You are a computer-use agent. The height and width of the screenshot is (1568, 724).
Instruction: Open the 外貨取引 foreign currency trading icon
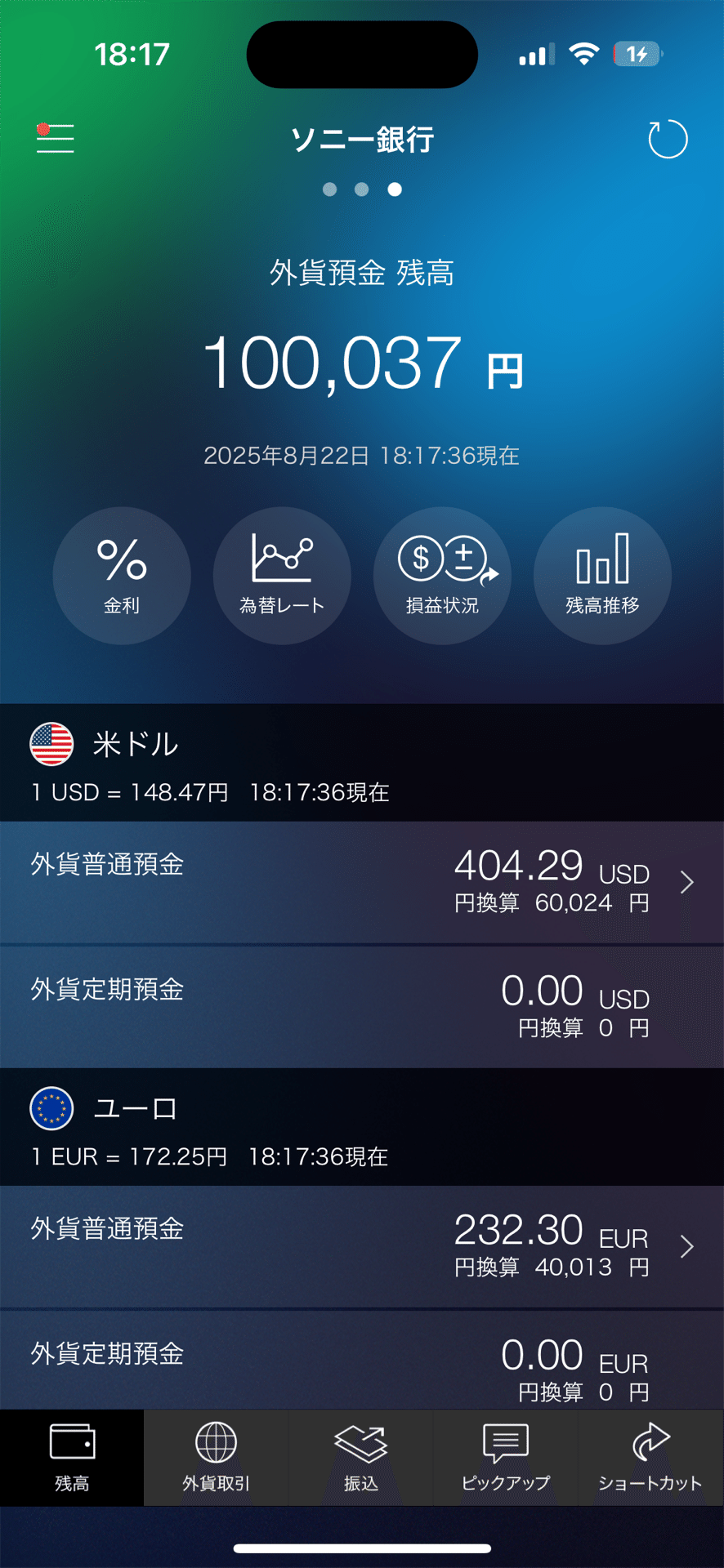[x=217, y=1459]
